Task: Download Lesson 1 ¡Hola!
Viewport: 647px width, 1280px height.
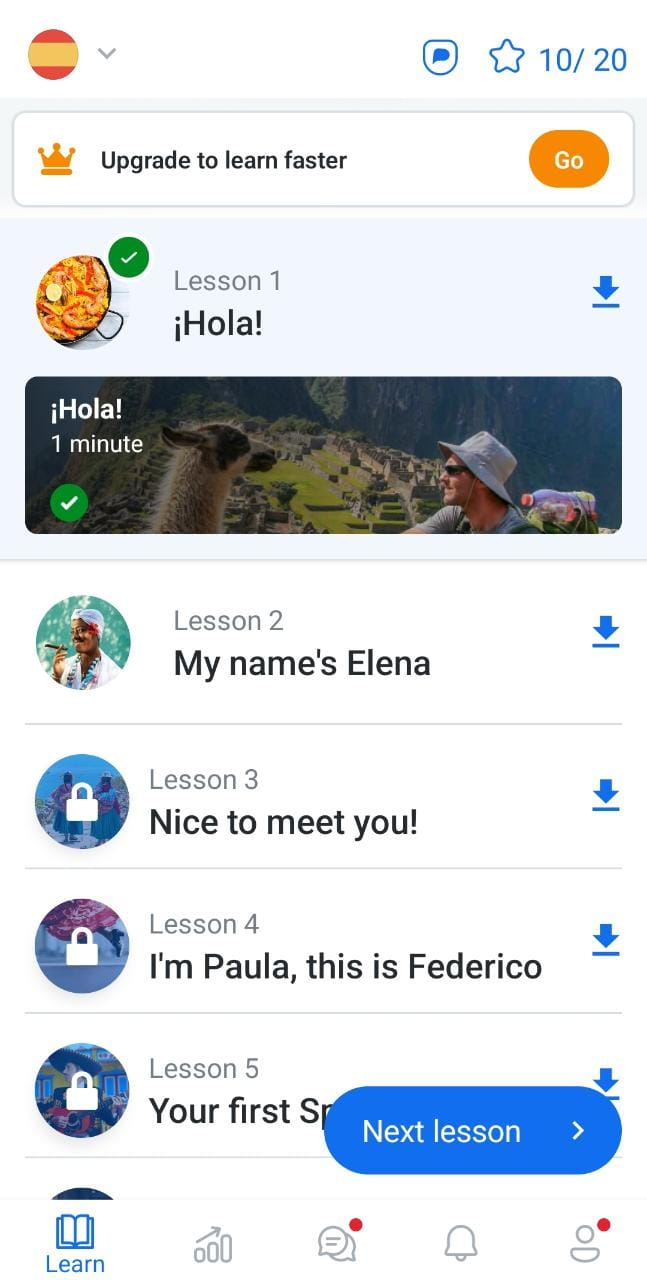Action: point(606,292)
